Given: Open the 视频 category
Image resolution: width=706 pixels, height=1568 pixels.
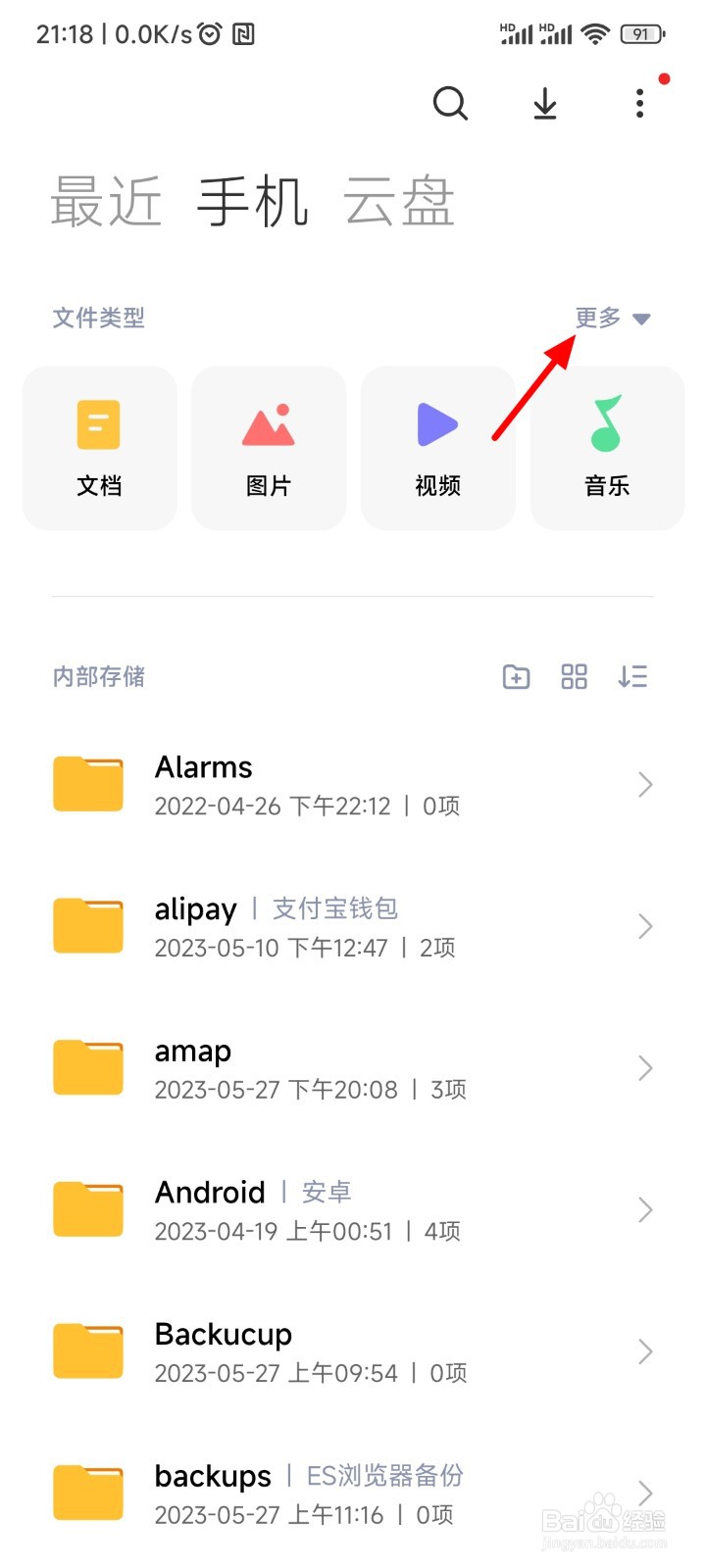Looking at the screenshot, I should coord(438,448).
